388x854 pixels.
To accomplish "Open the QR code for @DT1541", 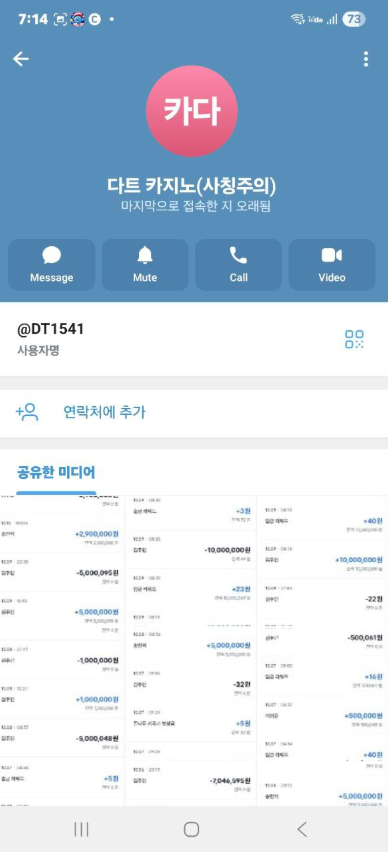I will pyautogui.click(x=354, y=339).
